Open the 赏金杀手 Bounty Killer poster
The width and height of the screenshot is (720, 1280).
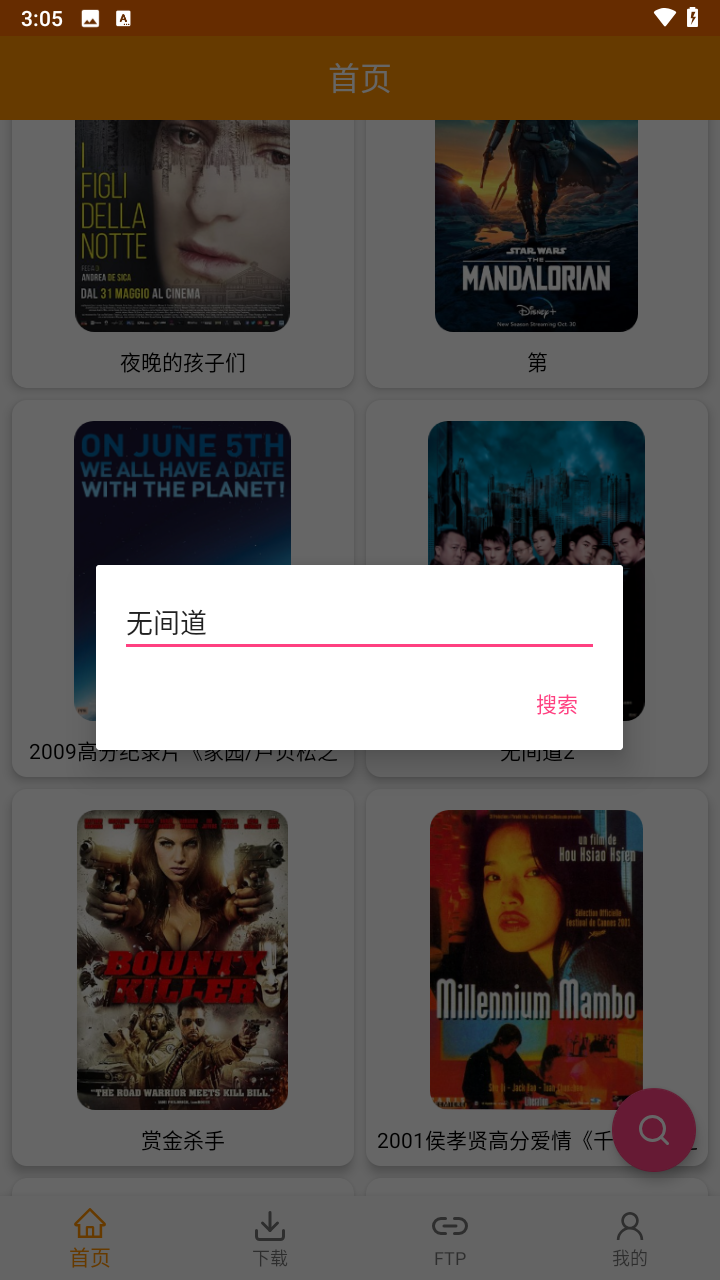tap(182, 960)
